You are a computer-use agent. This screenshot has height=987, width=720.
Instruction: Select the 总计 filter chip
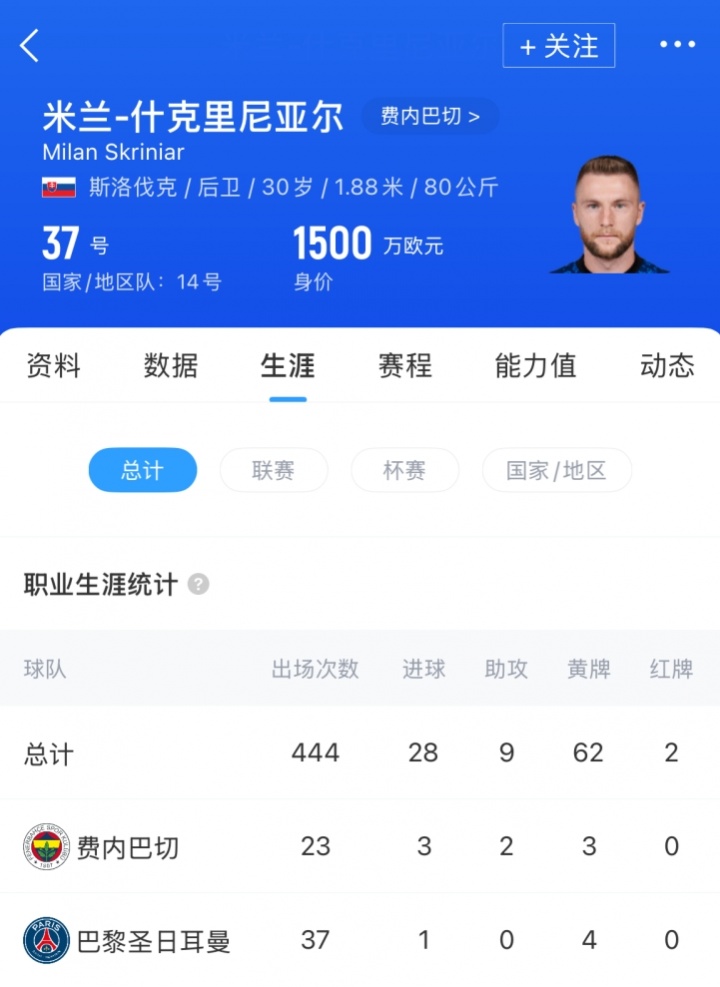click(142, 470)
